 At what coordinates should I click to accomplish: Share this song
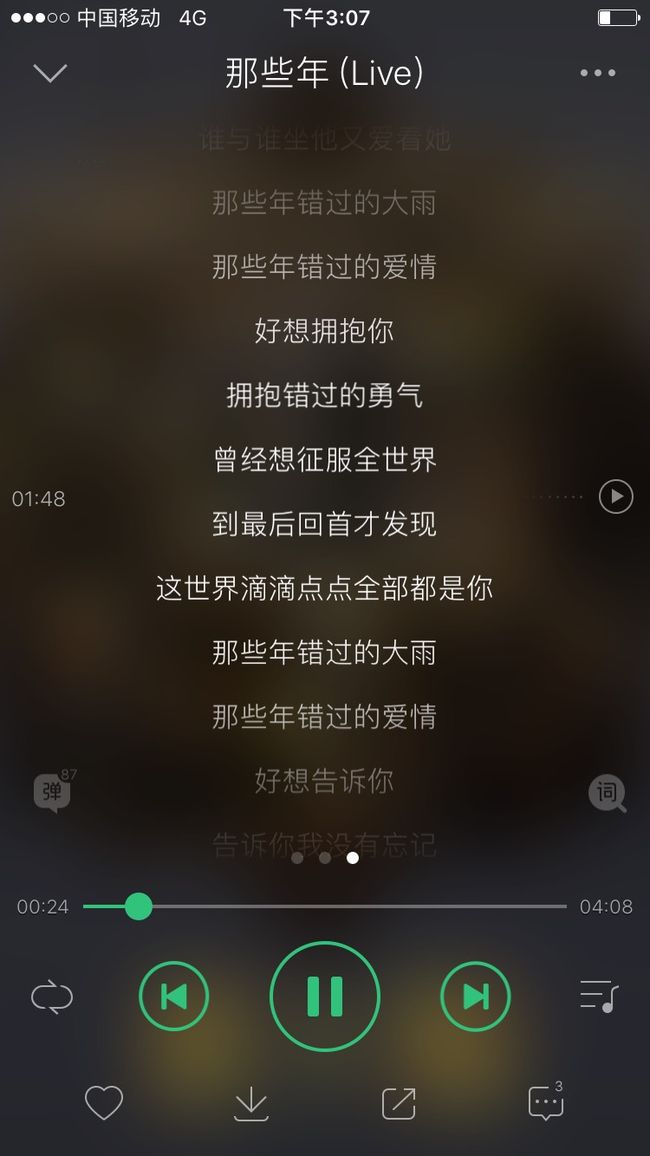[399, 1103]
